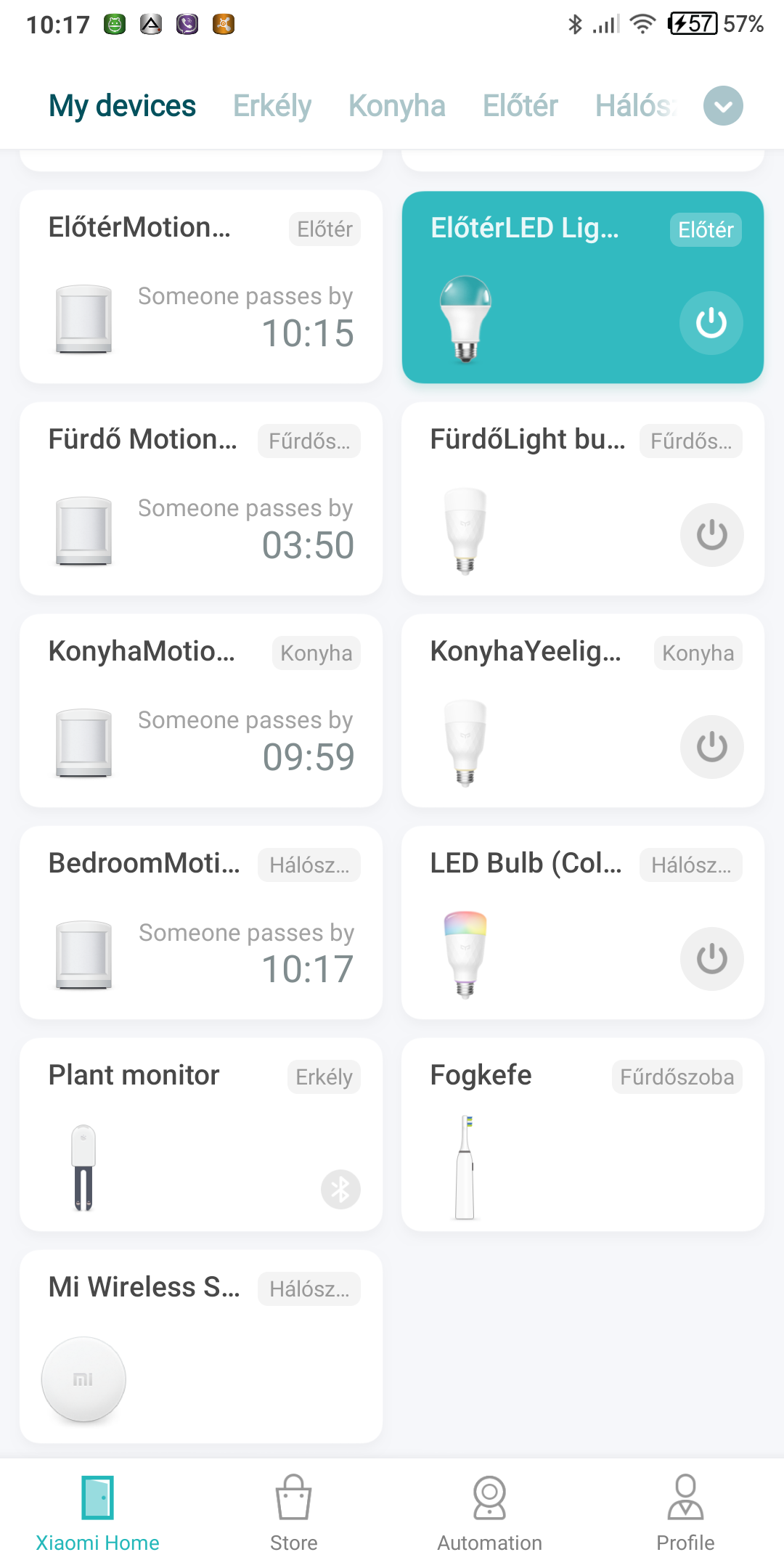Open the Fogkefe toothbrush card
The image size is (784, 1568).
582,1135
